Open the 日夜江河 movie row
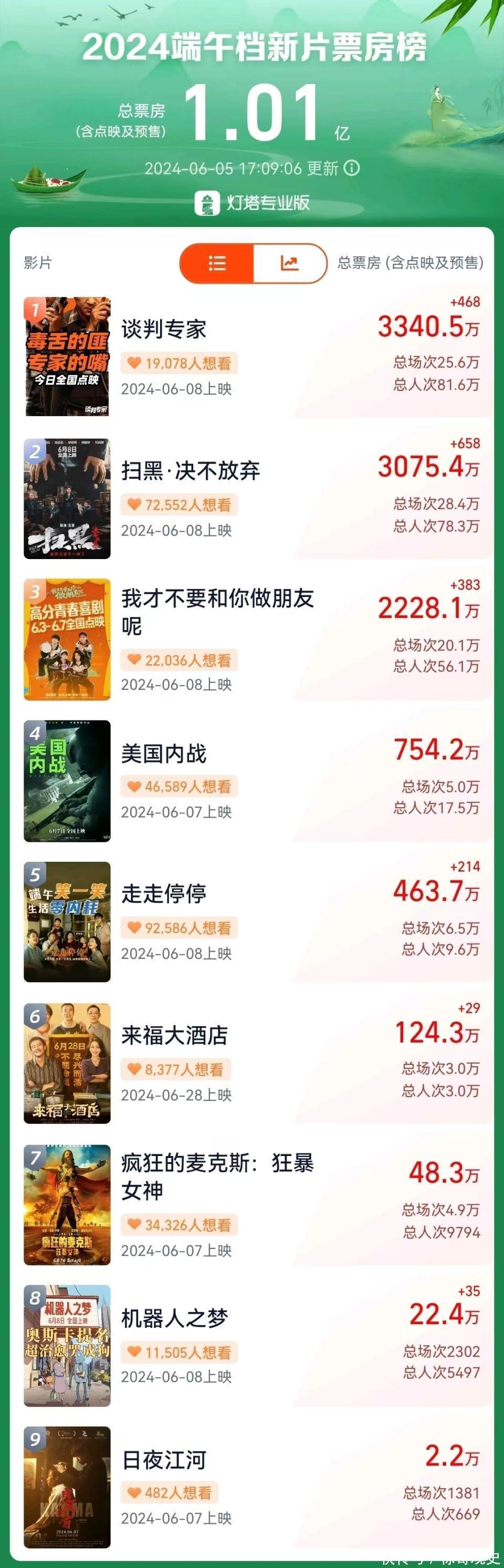Screen dimensions: 504x1568 pyautogui.click(x=251, y=1487)
